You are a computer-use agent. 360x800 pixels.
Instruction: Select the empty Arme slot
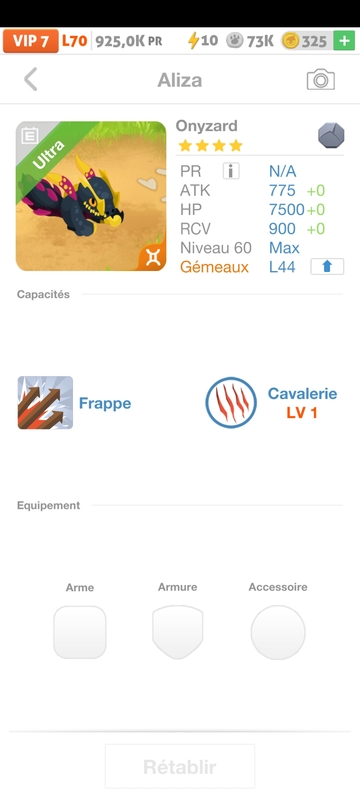point(80,632)
